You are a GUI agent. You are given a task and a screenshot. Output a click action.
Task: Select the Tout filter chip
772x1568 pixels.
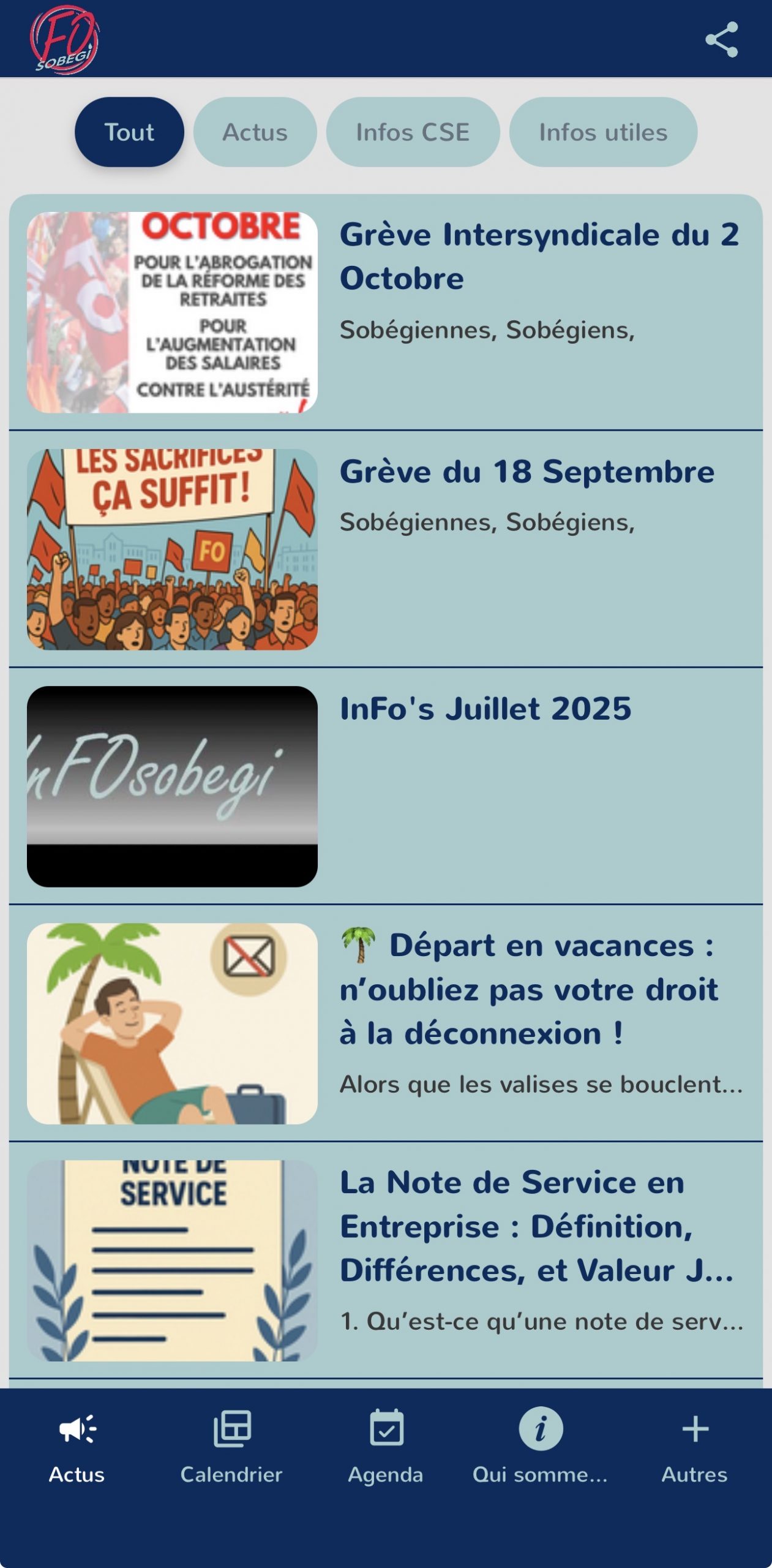click(x=129, y=132)
